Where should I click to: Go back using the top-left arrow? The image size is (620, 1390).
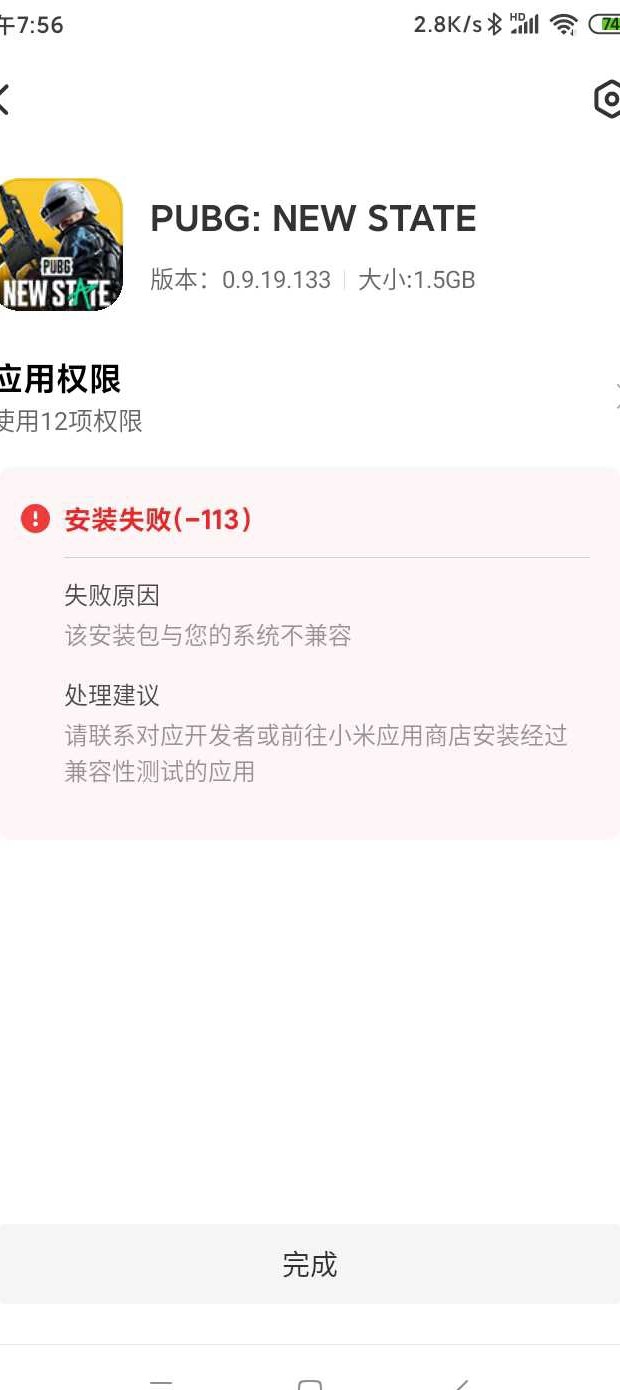4,99
